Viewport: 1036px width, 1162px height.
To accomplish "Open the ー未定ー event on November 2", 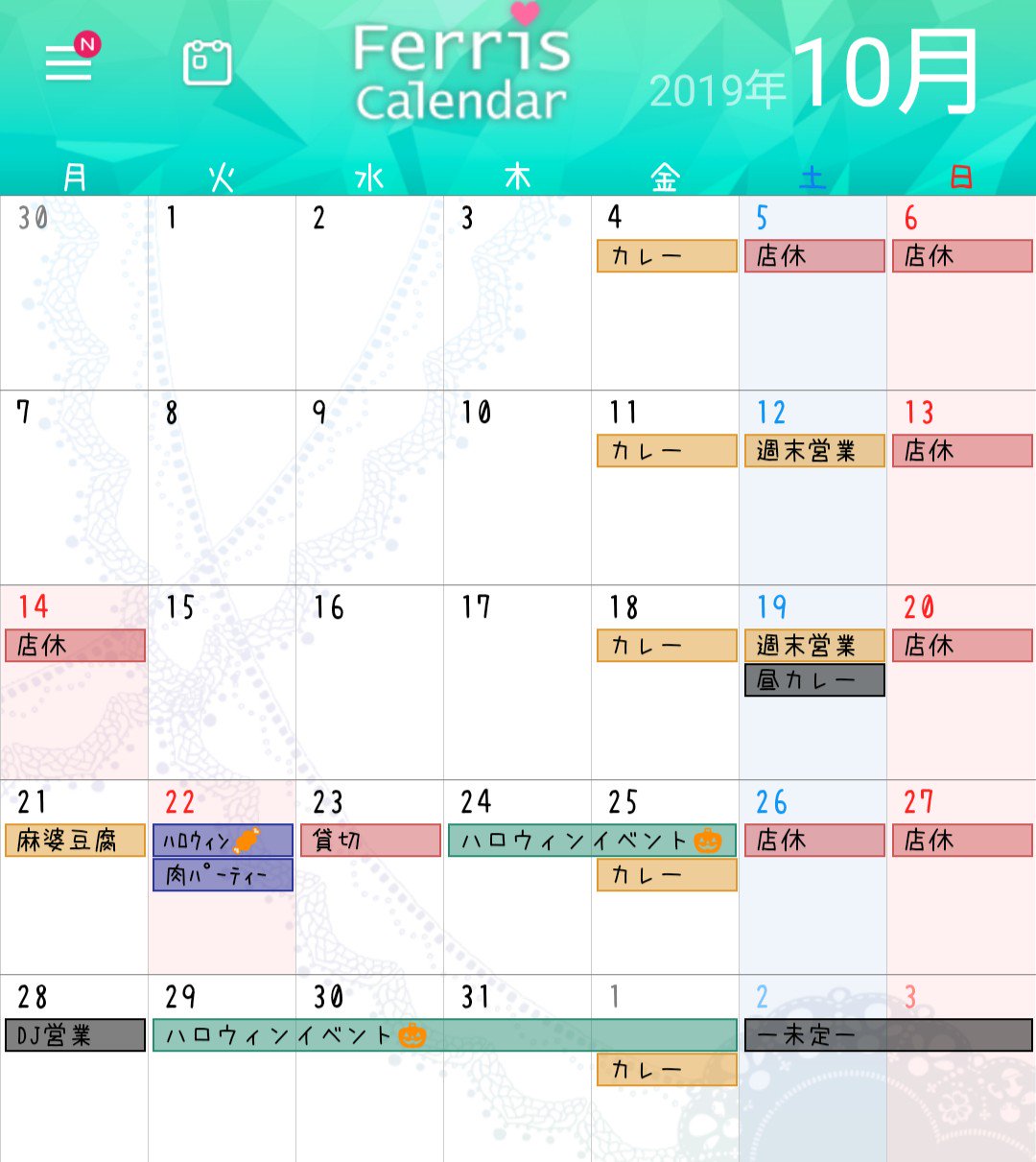I will [888, 1035].
